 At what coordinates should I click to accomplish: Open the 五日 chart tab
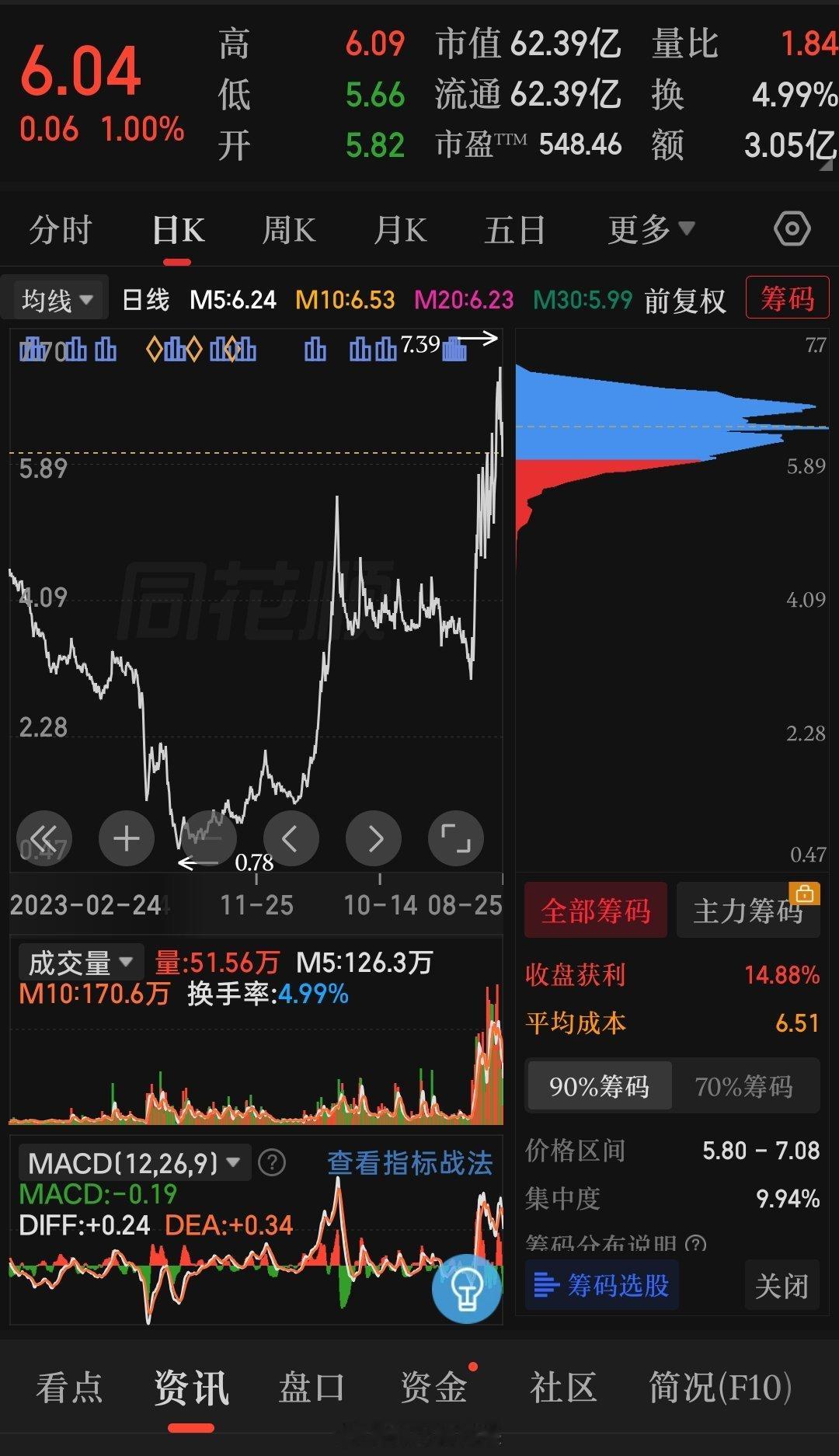tap(514, 230)
